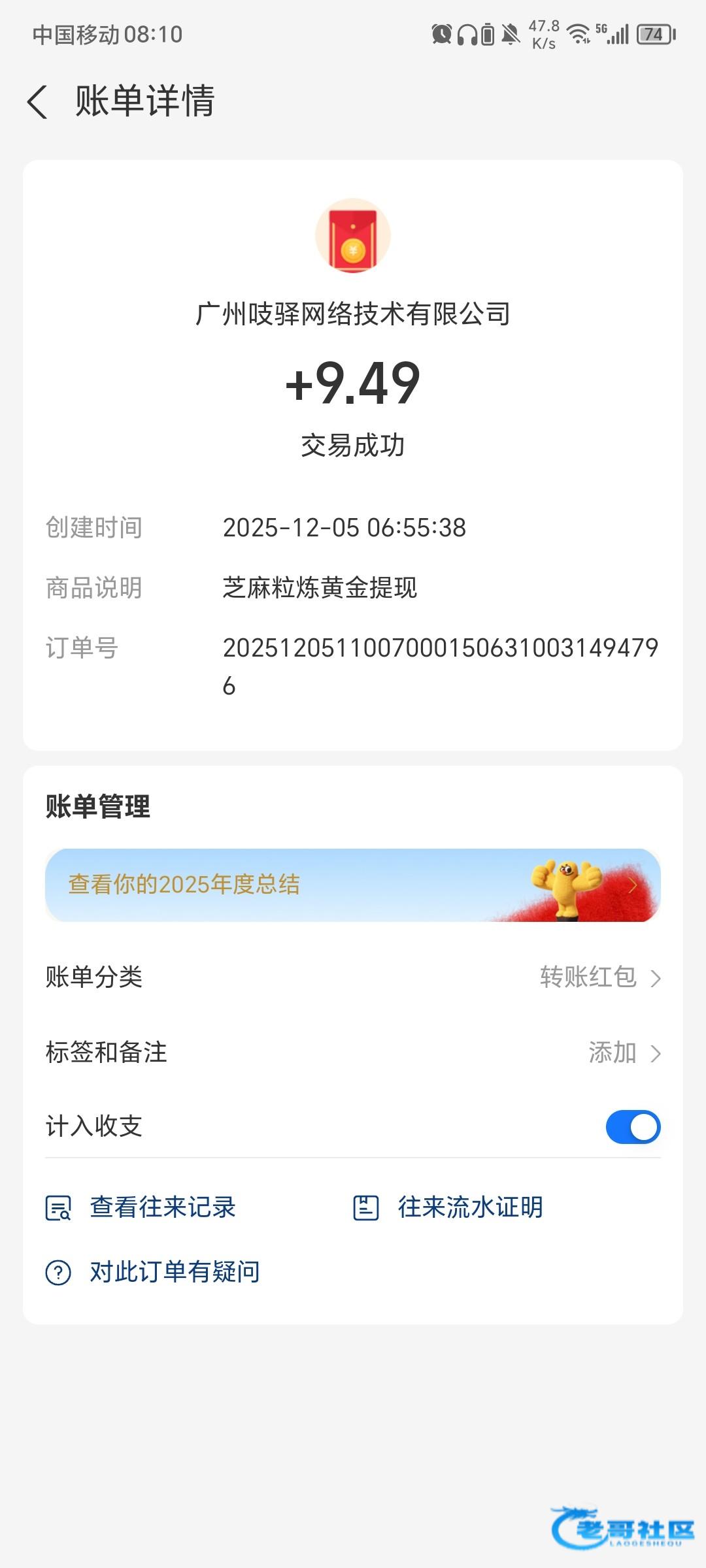Viewport: 706px width, 1568px height.
Task: Go back from 账单详情 page
Action: coord(38,102)
